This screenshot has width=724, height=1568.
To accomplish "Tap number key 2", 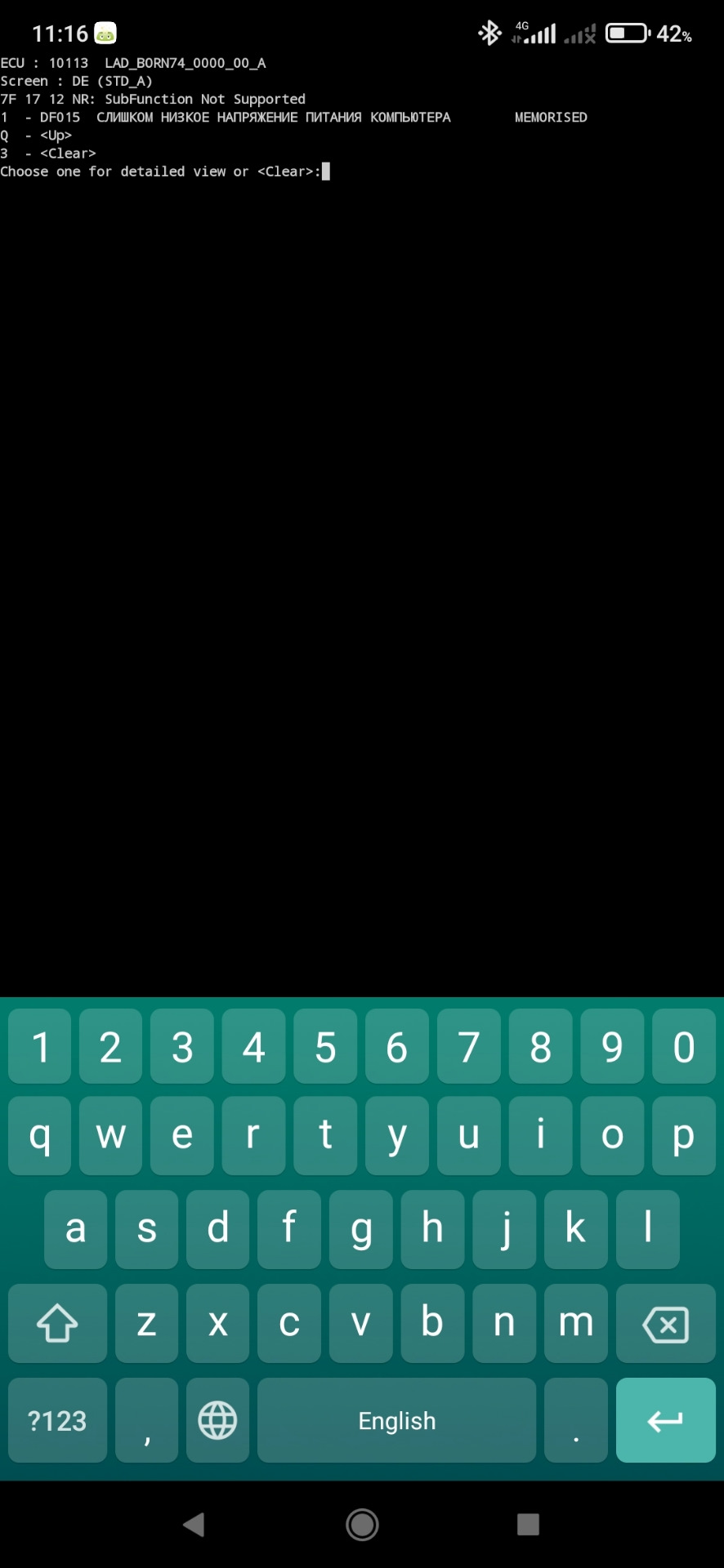I will click(111, 1046).
